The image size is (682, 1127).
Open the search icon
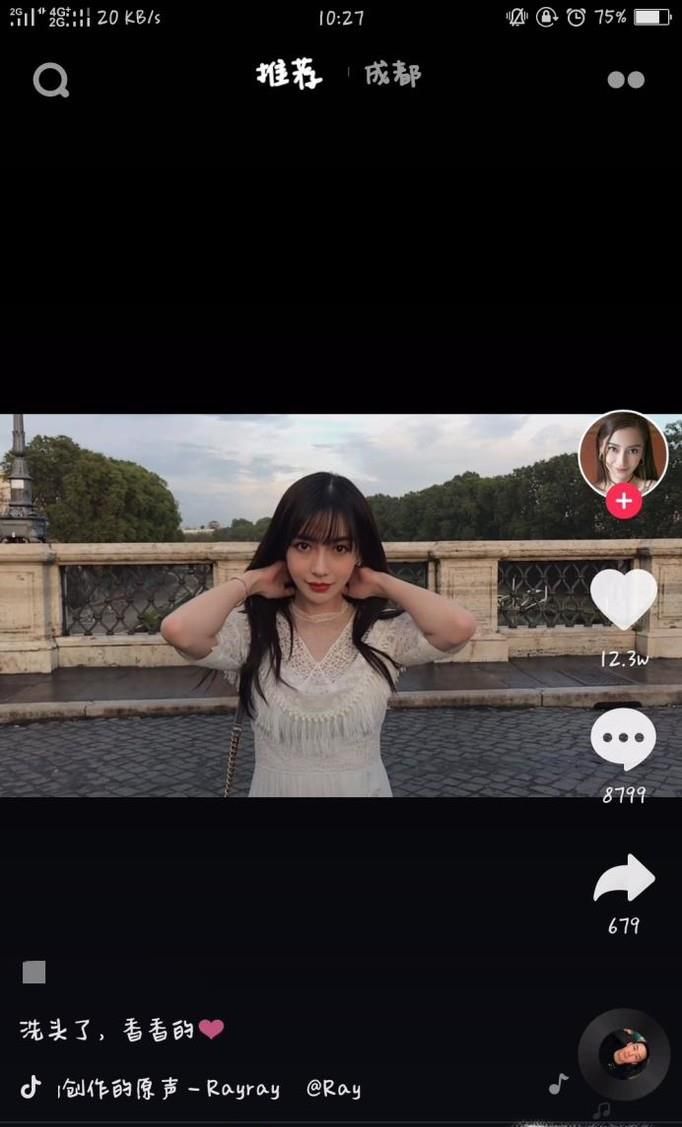click(50, 80)
